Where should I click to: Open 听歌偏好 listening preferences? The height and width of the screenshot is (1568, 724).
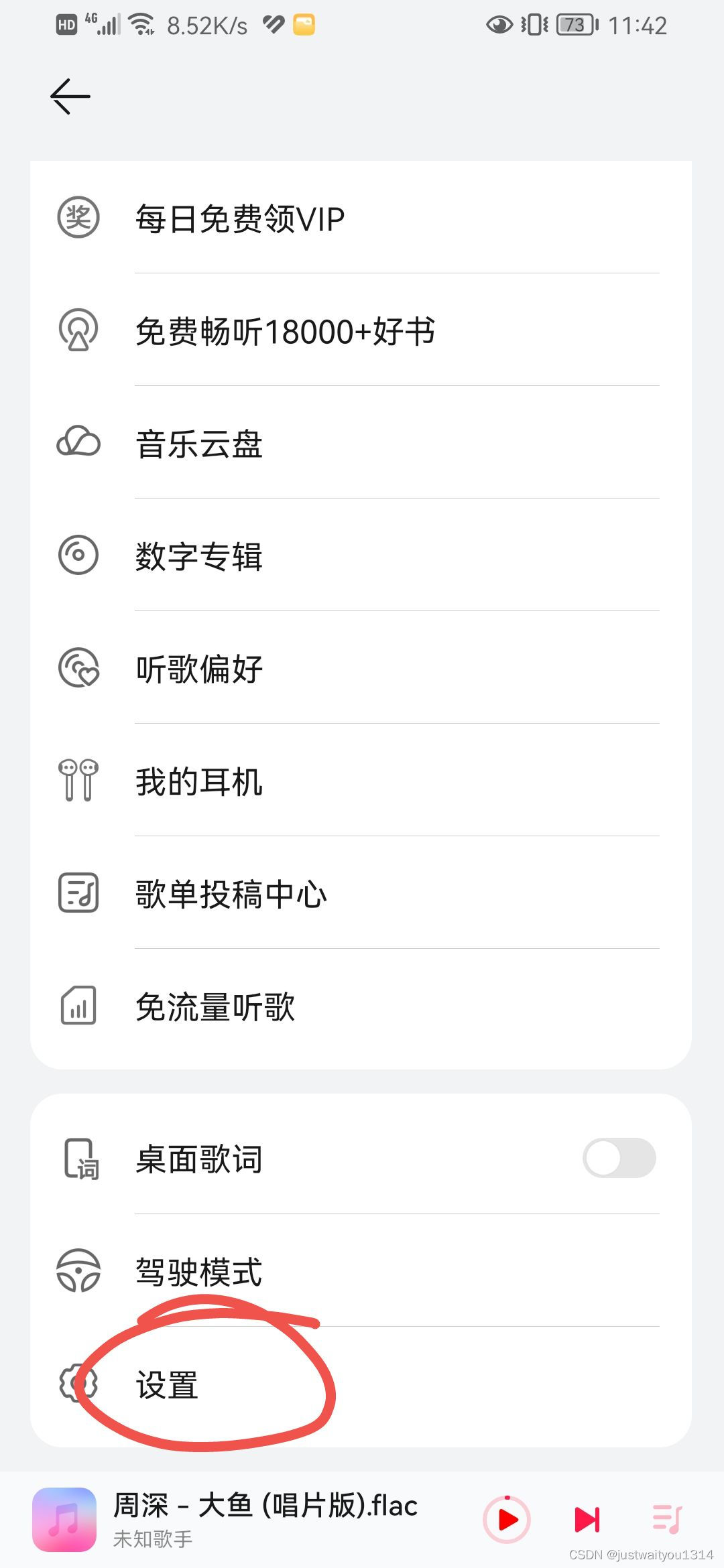199,669
